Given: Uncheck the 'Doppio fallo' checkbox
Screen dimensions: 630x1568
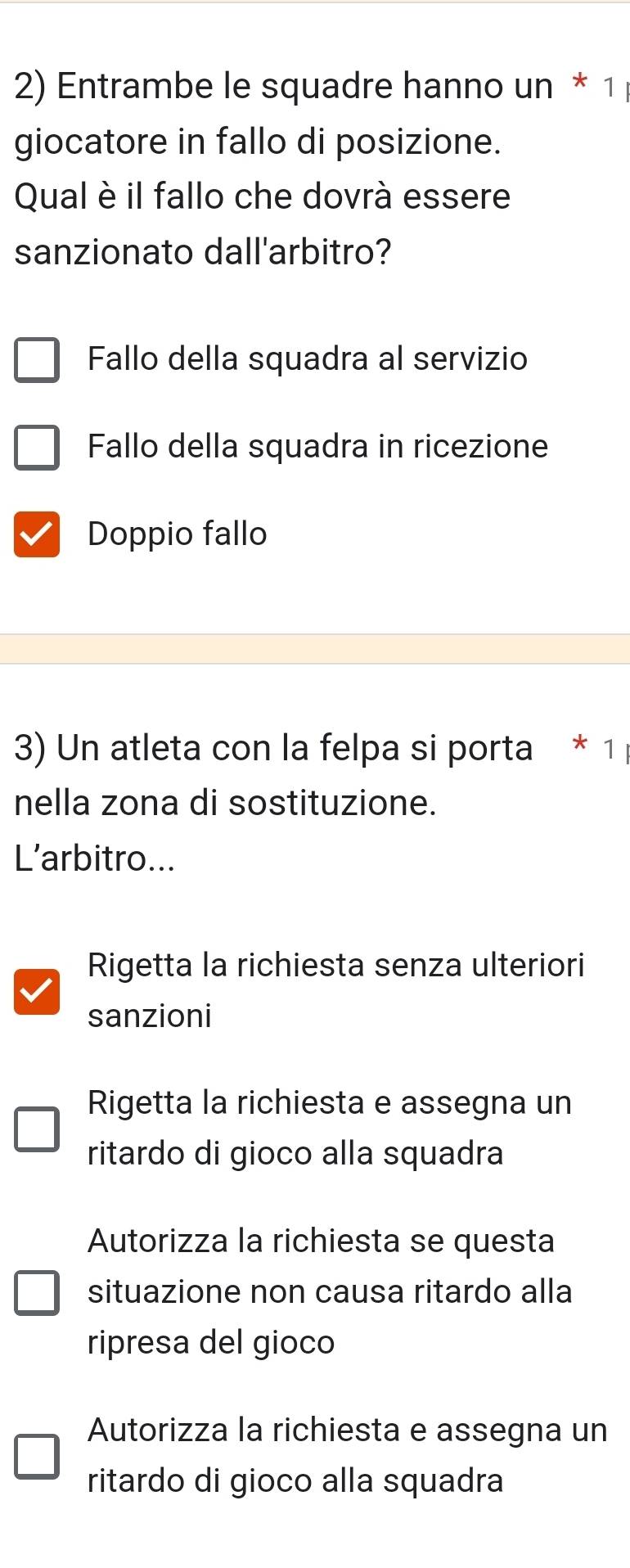Looking at the screenshot, I should coord(37,534).
